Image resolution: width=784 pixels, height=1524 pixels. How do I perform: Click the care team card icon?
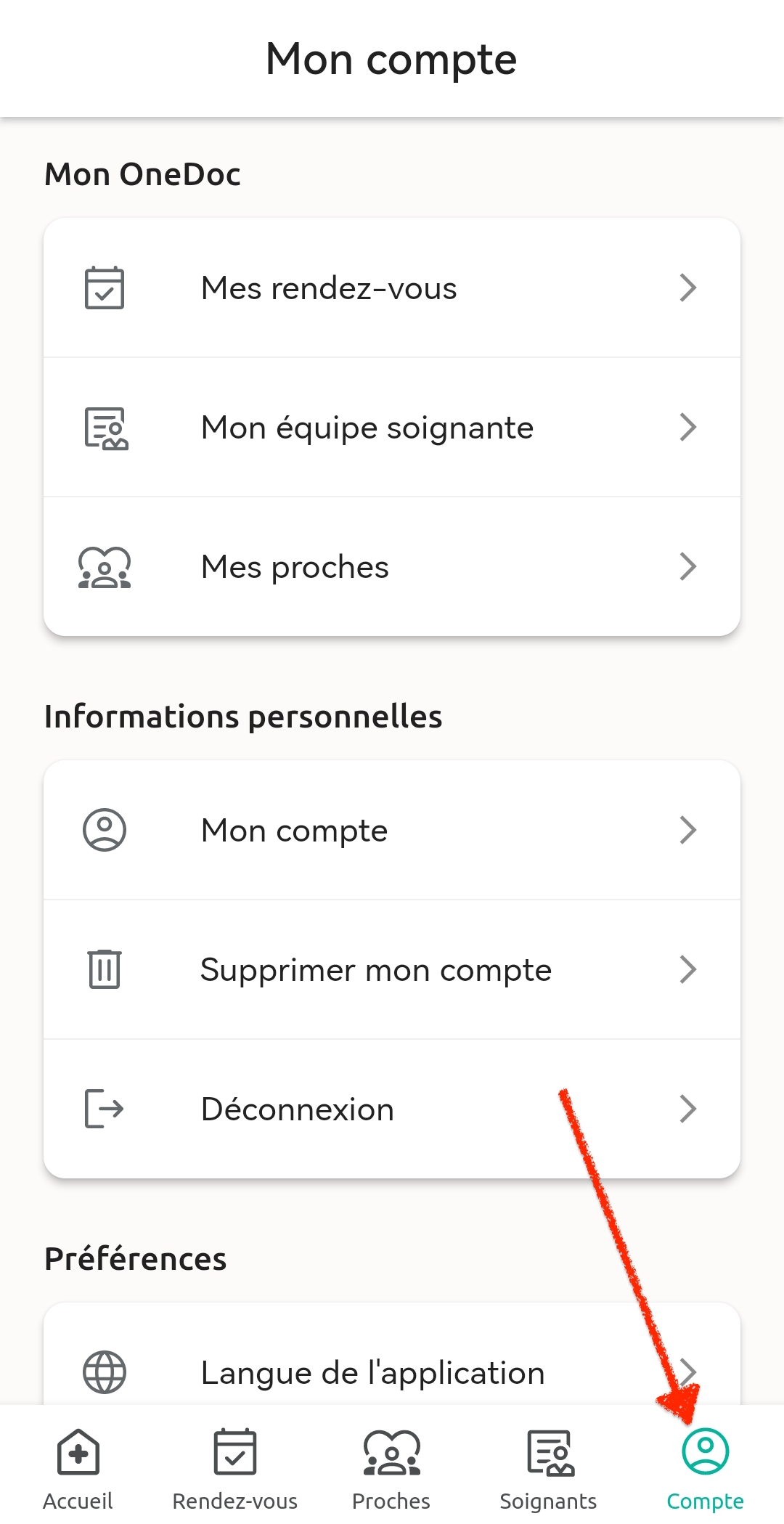(105, 427)
